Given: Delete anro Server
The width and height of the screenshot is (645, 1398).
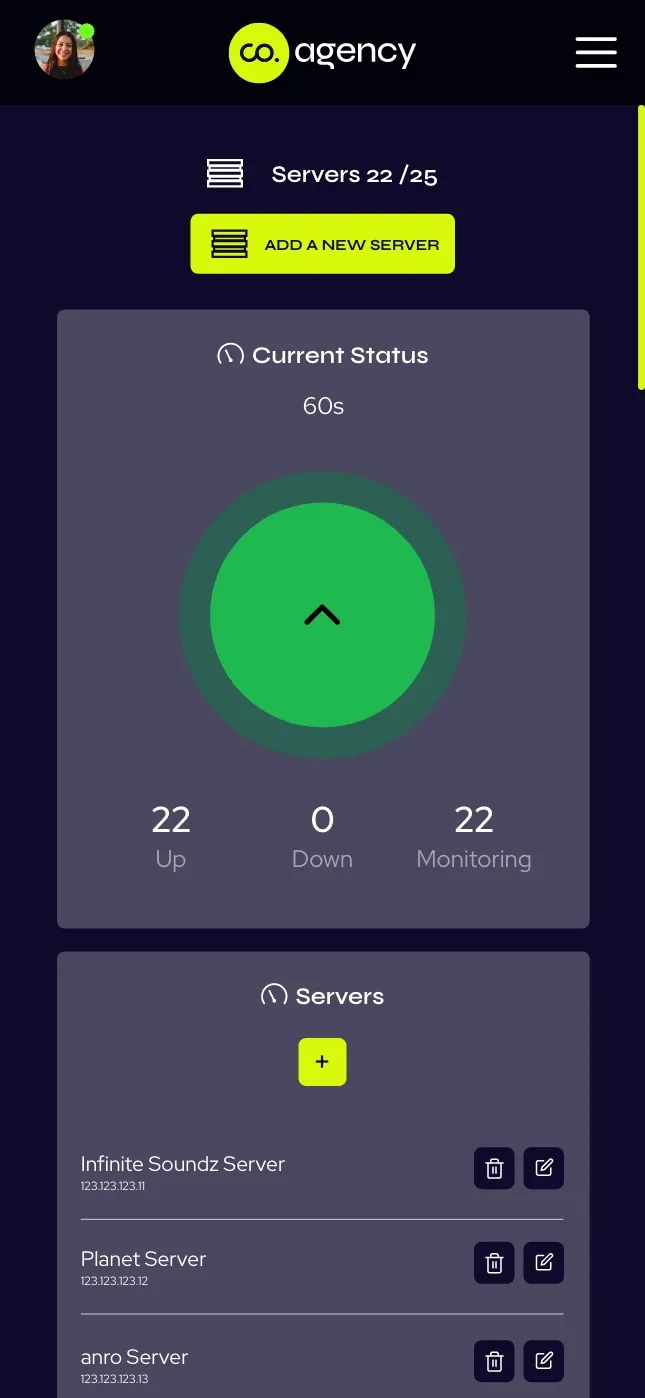Looking at the screenshot, I should tap(494, 1361).
